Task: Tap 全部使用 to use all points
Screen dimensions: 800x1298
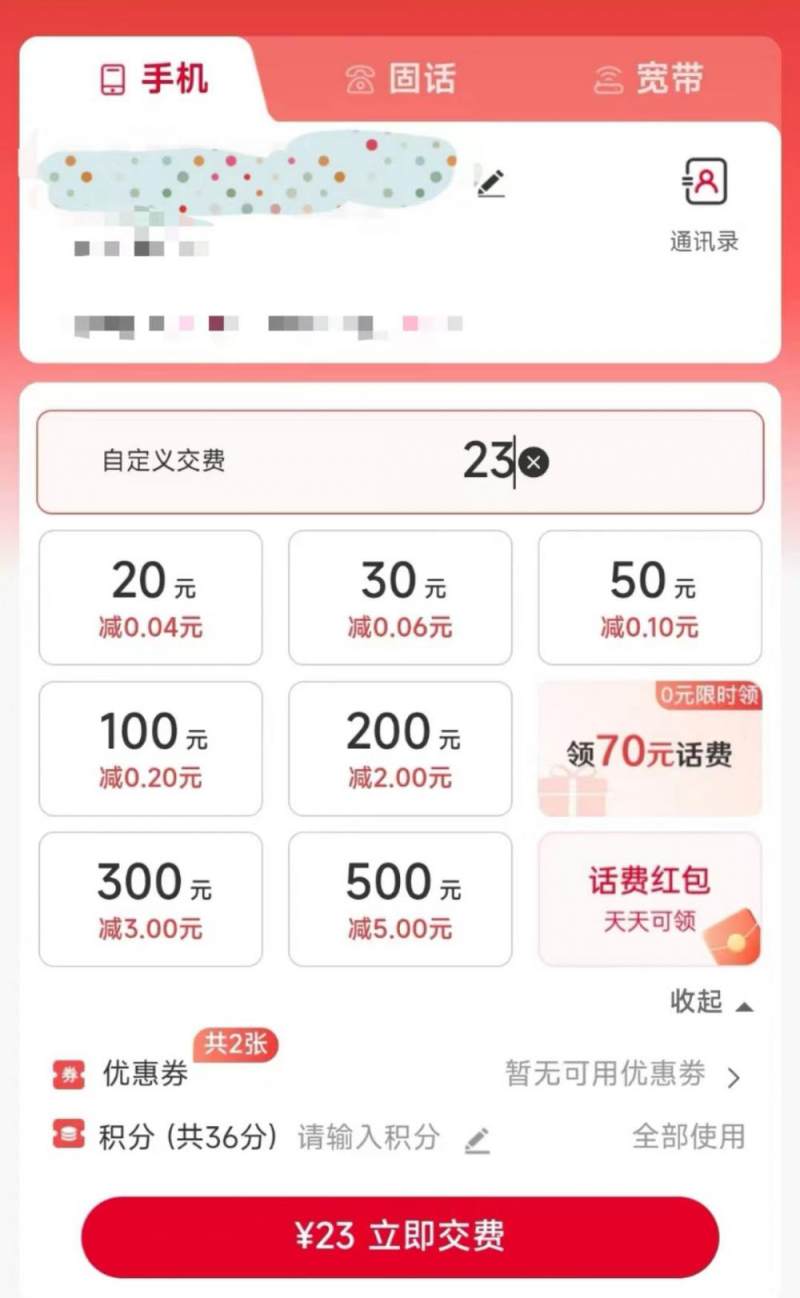Action: click(688, 1137)
